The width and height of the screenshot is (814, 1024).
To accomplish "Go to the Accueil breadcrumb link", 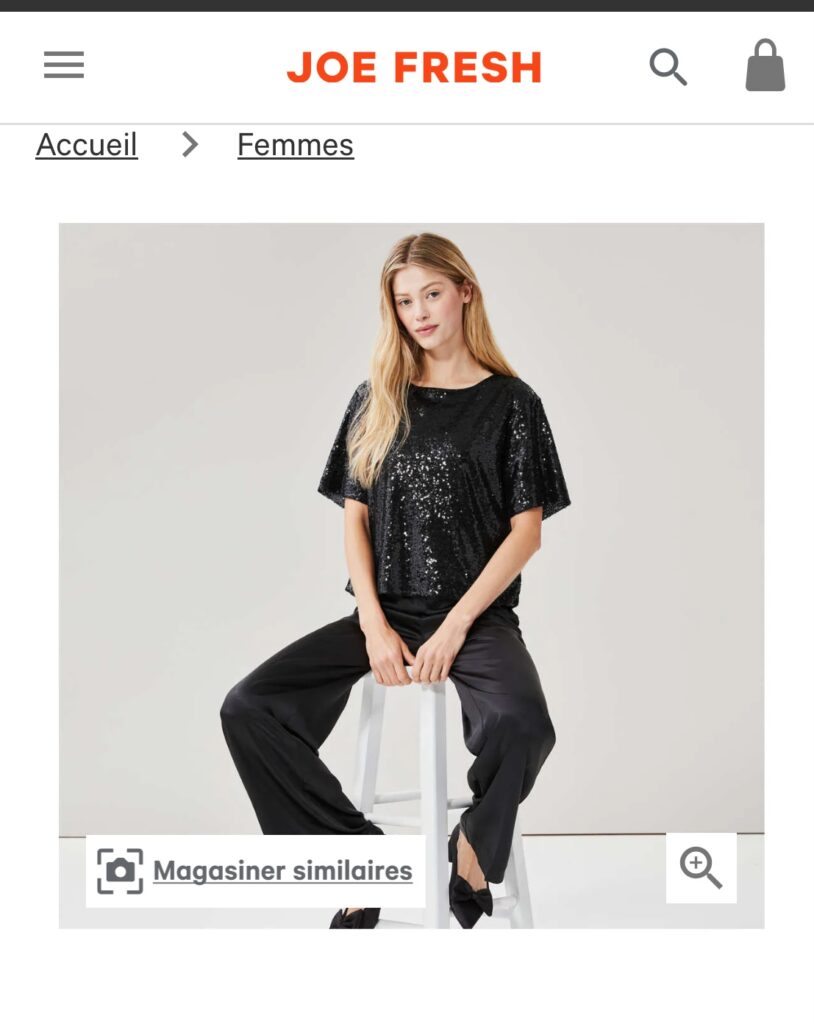I will coord(87,145).
